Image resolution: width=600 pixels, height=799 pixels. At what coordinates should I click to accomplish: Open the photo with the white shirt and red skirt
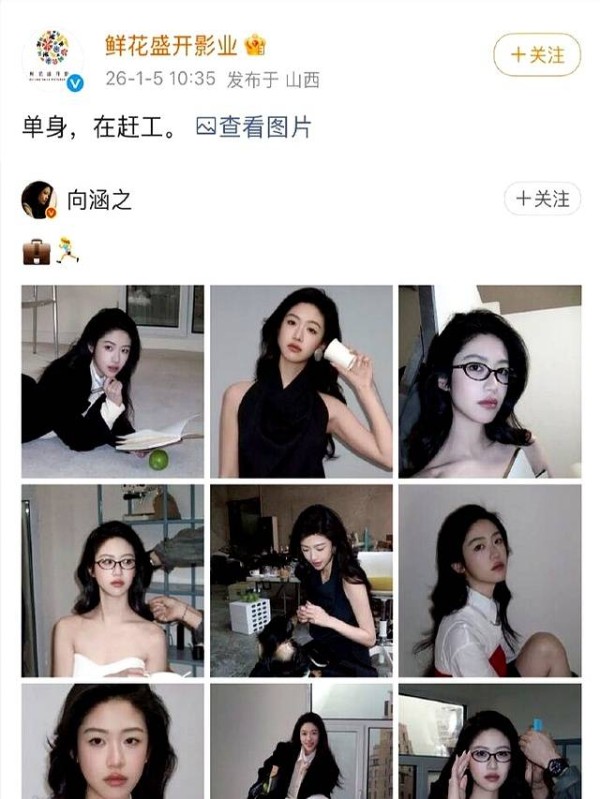click(x=489, y=581)
